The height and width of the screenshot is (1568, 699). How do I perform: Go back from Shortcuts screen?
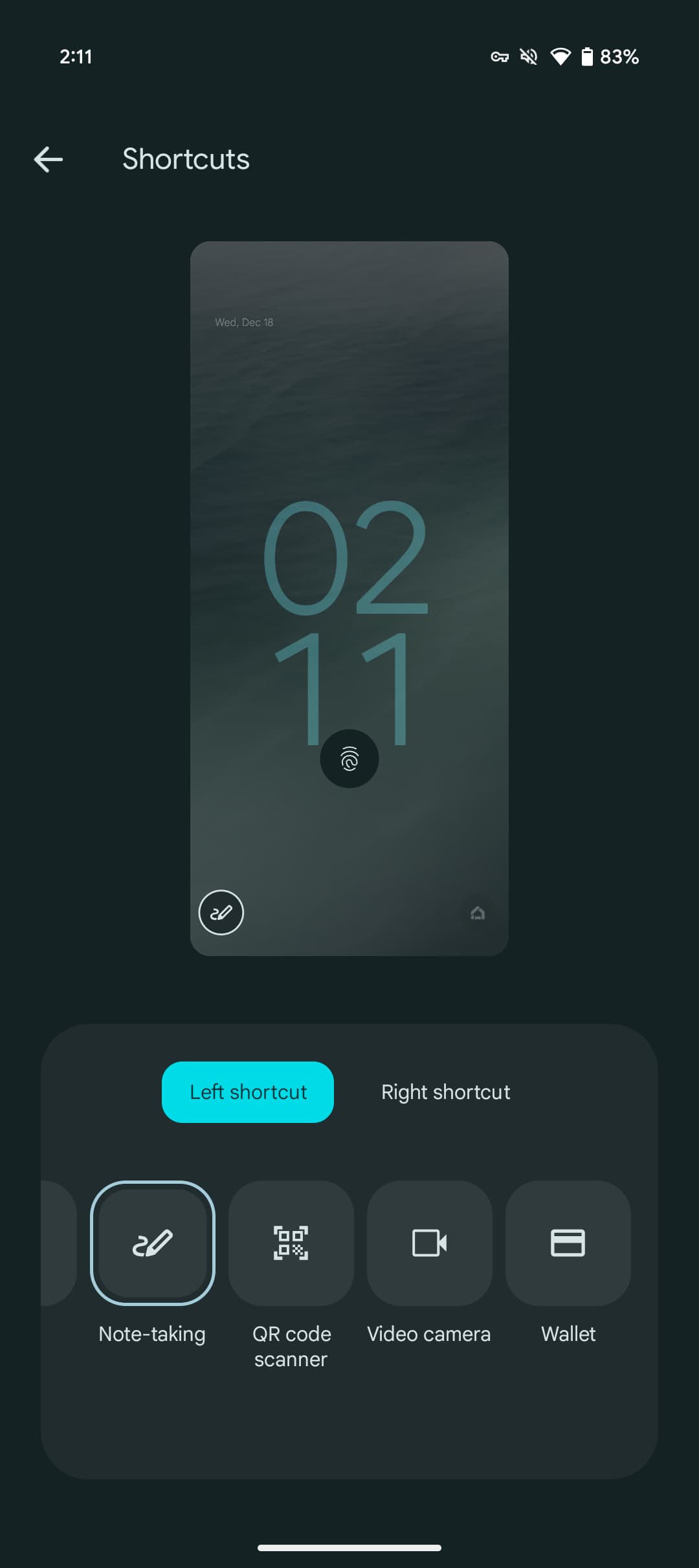coord(49,159)
